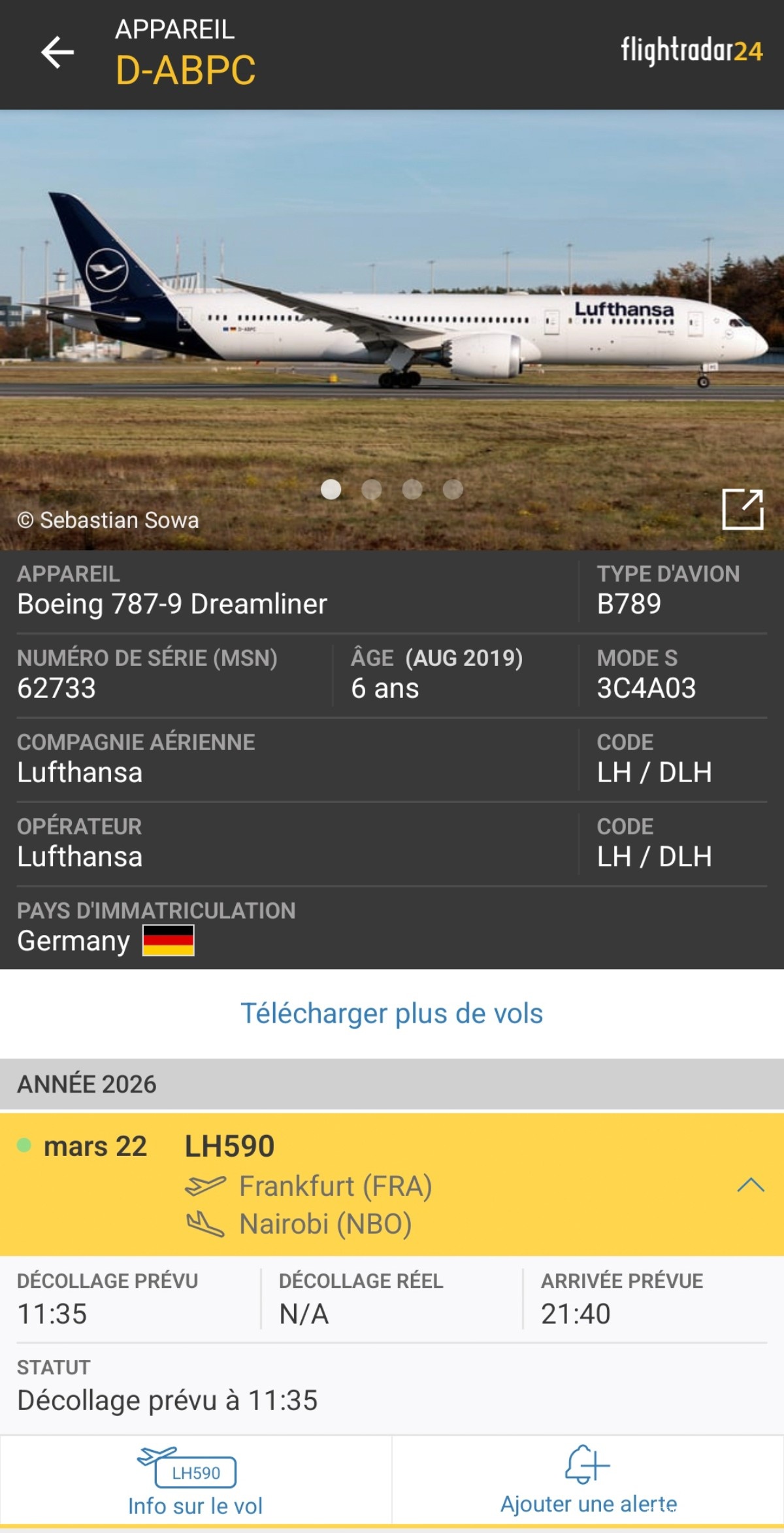Screen dimensions: 784x1533
Task: Tap the LH590 flight ticket icon
Action: (196, 1466)
